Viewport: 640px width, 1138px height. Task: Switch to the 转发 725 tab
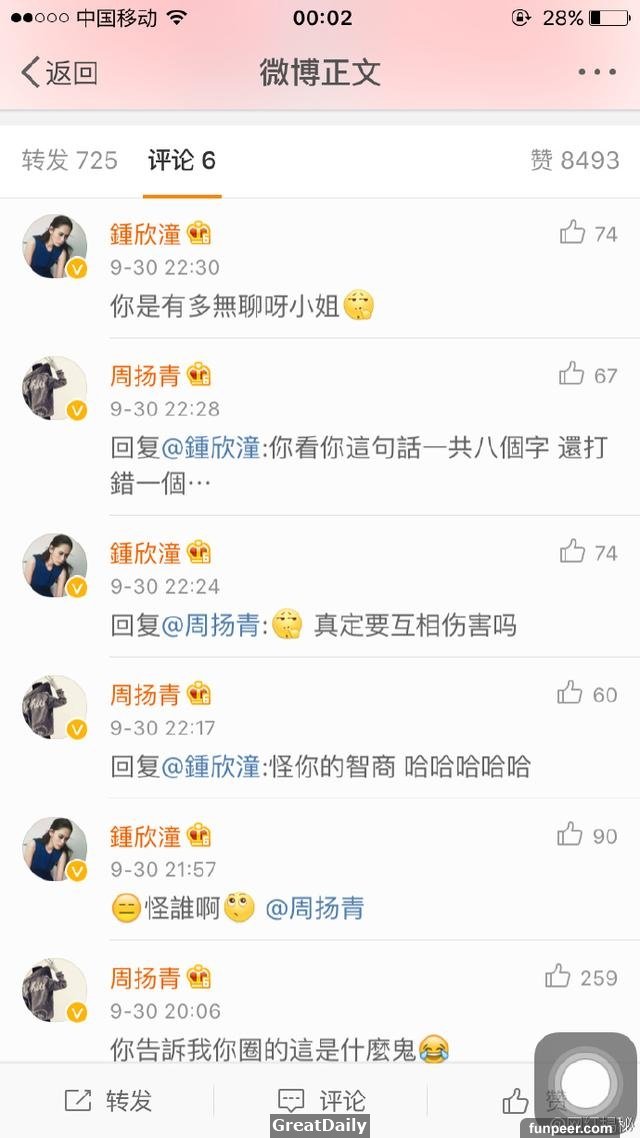pos(69,160)
